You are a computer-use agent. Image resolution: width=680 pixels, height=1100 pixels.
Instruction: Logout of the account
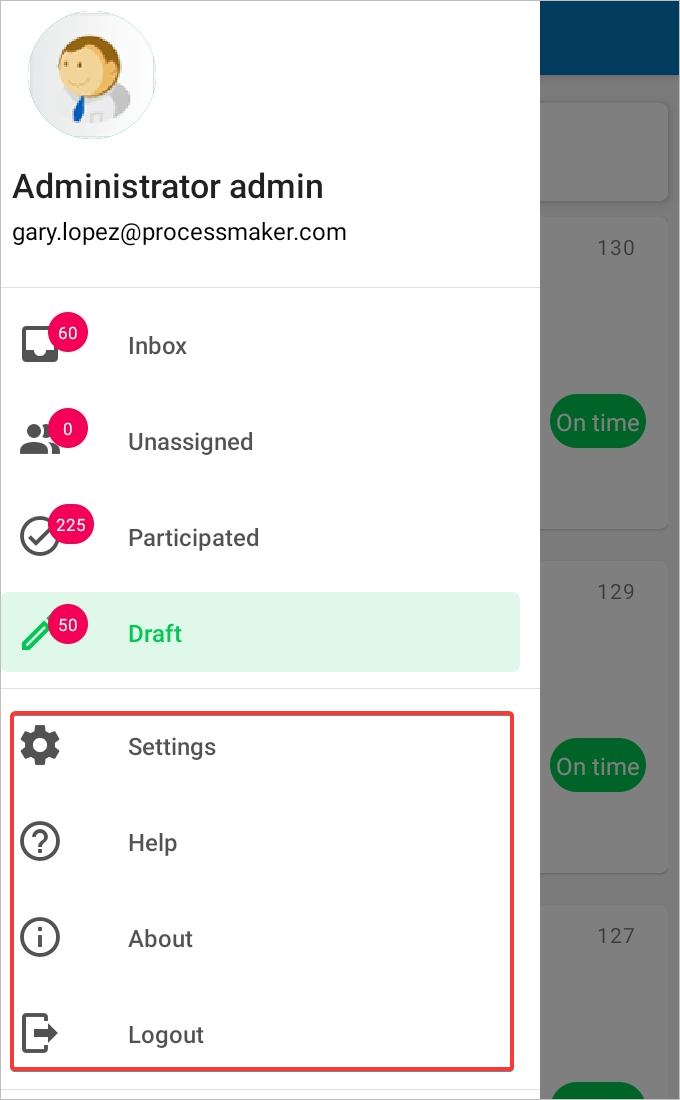click(165, 1035)
